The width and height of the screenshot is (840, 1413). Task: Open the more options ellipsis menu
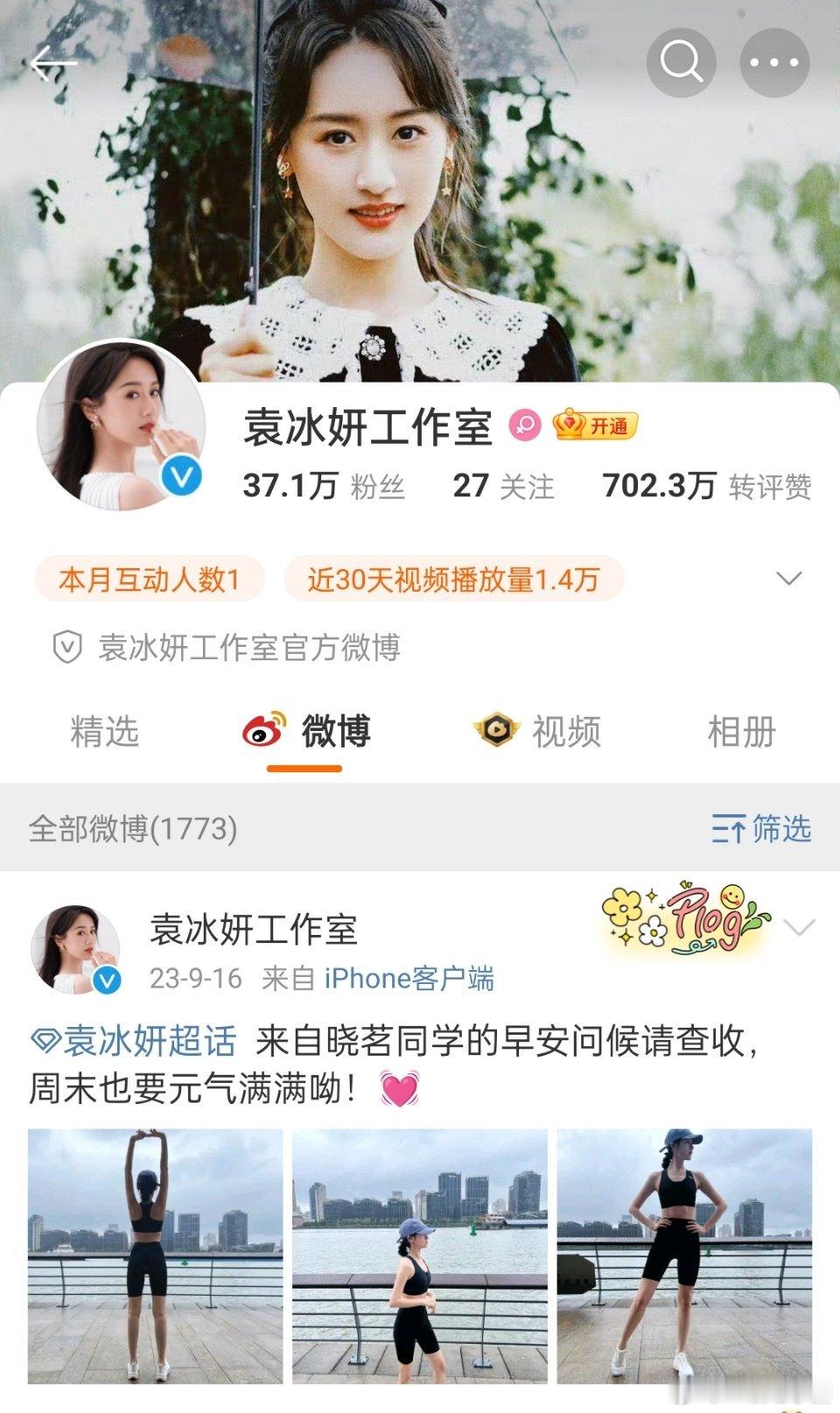[x=773, y=61]
